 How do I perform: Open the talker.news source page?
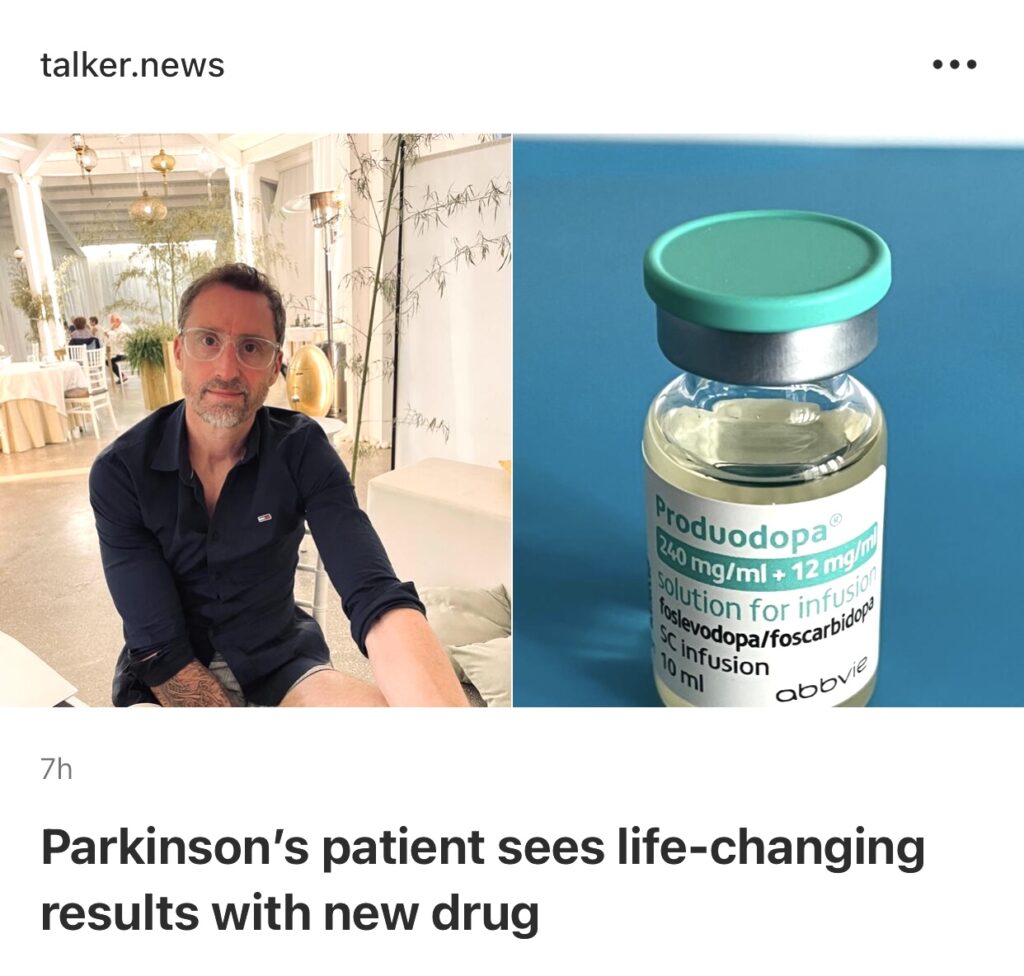(132, 66)
